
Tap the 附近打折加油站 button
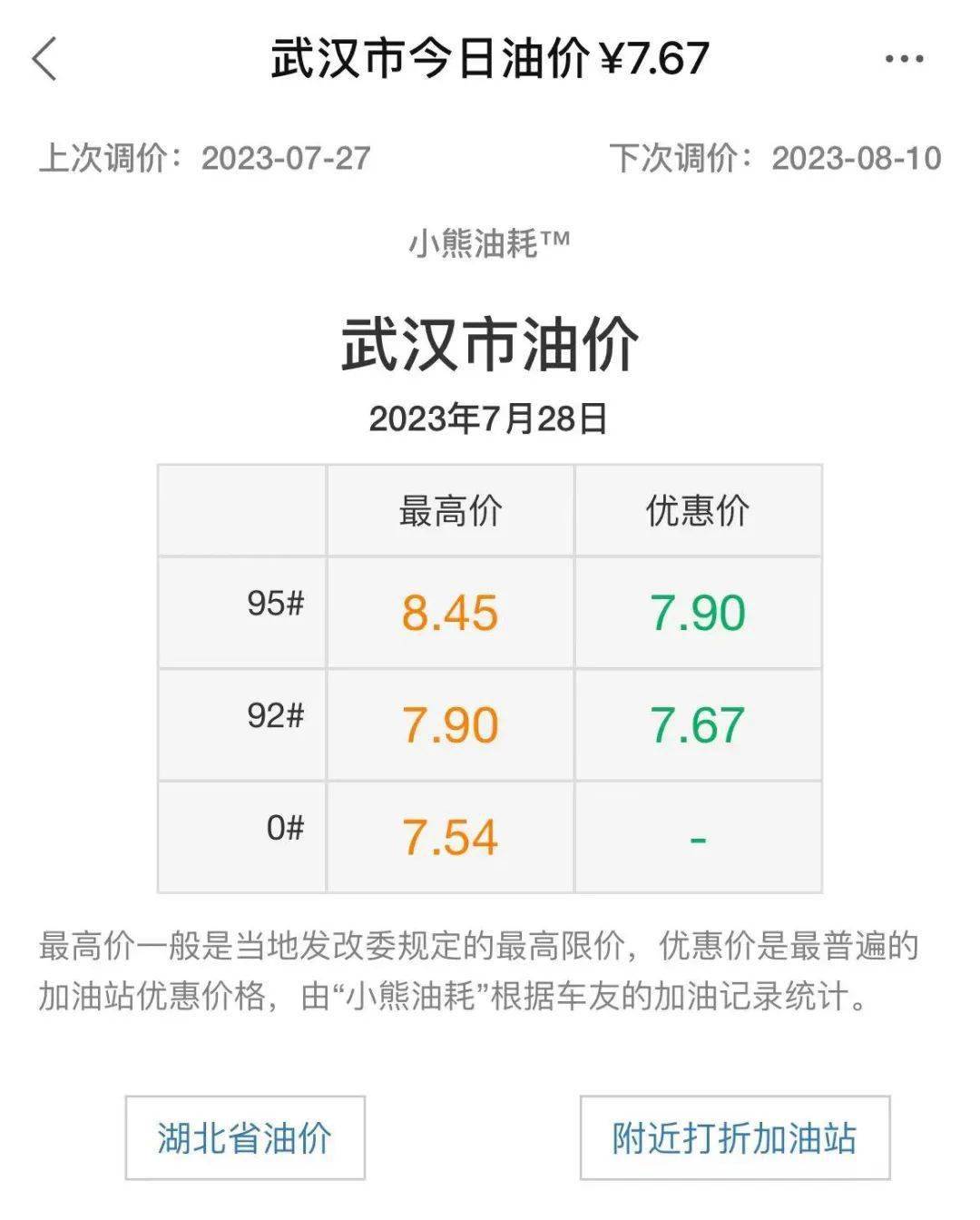click(x=734, y=1137)
